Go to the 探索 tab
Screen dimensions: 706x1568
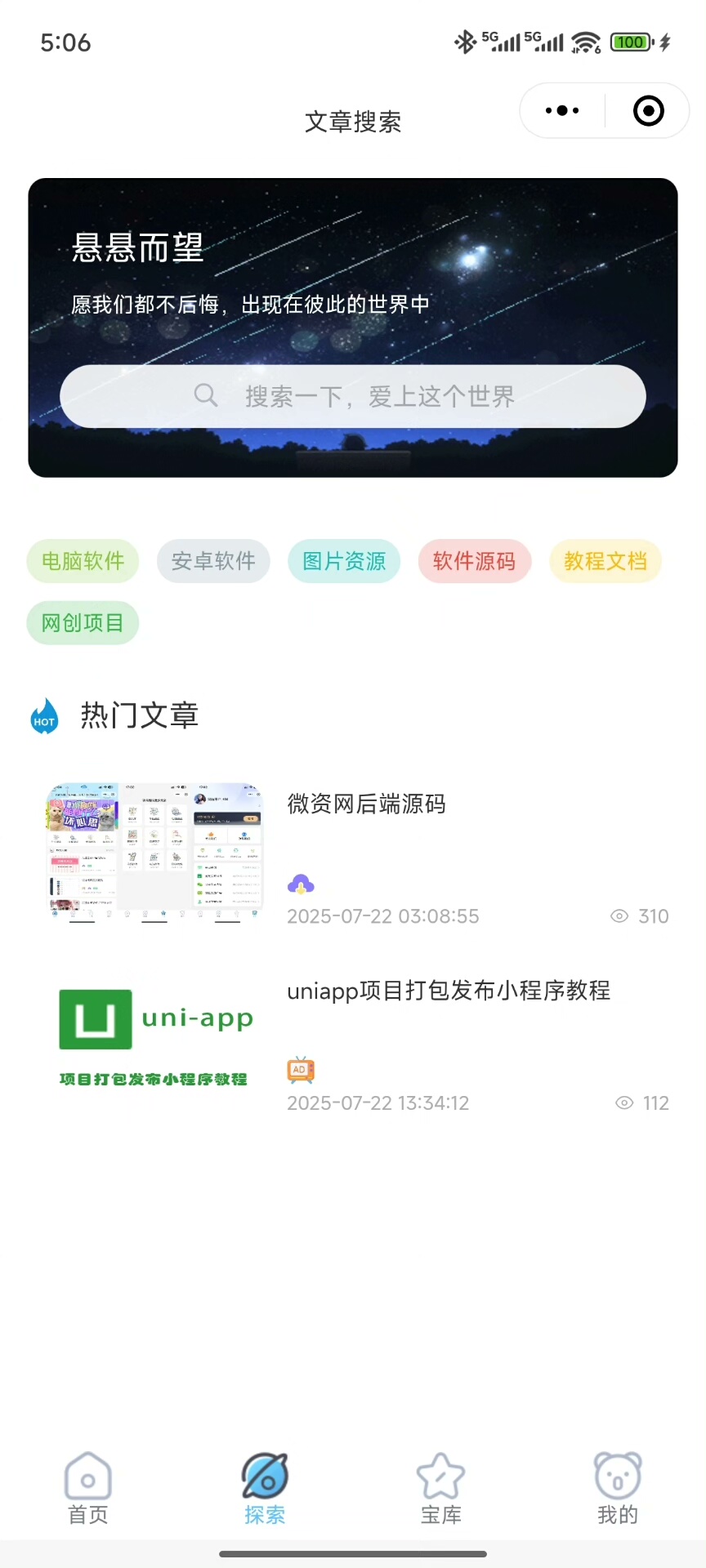265,1489
